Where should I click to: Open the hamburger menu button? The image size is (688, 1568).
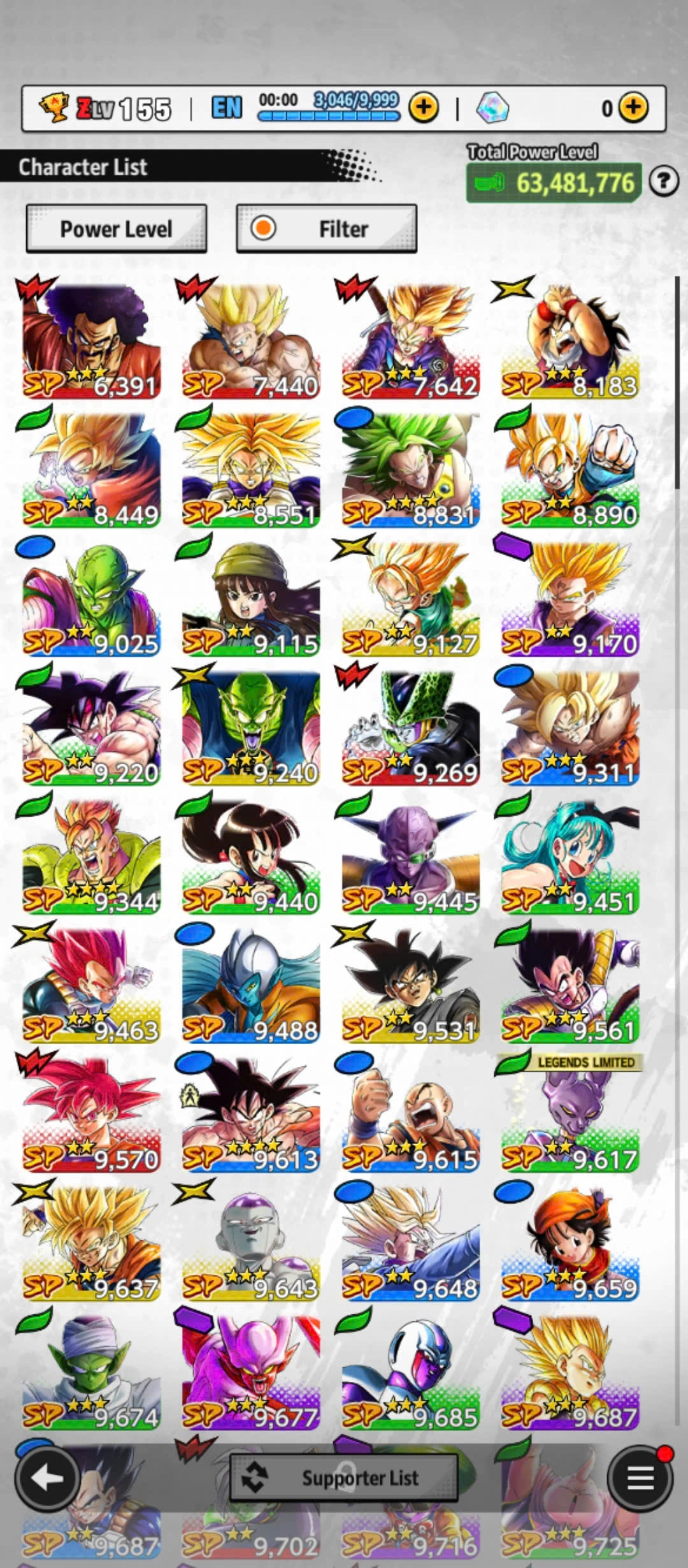[x=640, y=1479]
